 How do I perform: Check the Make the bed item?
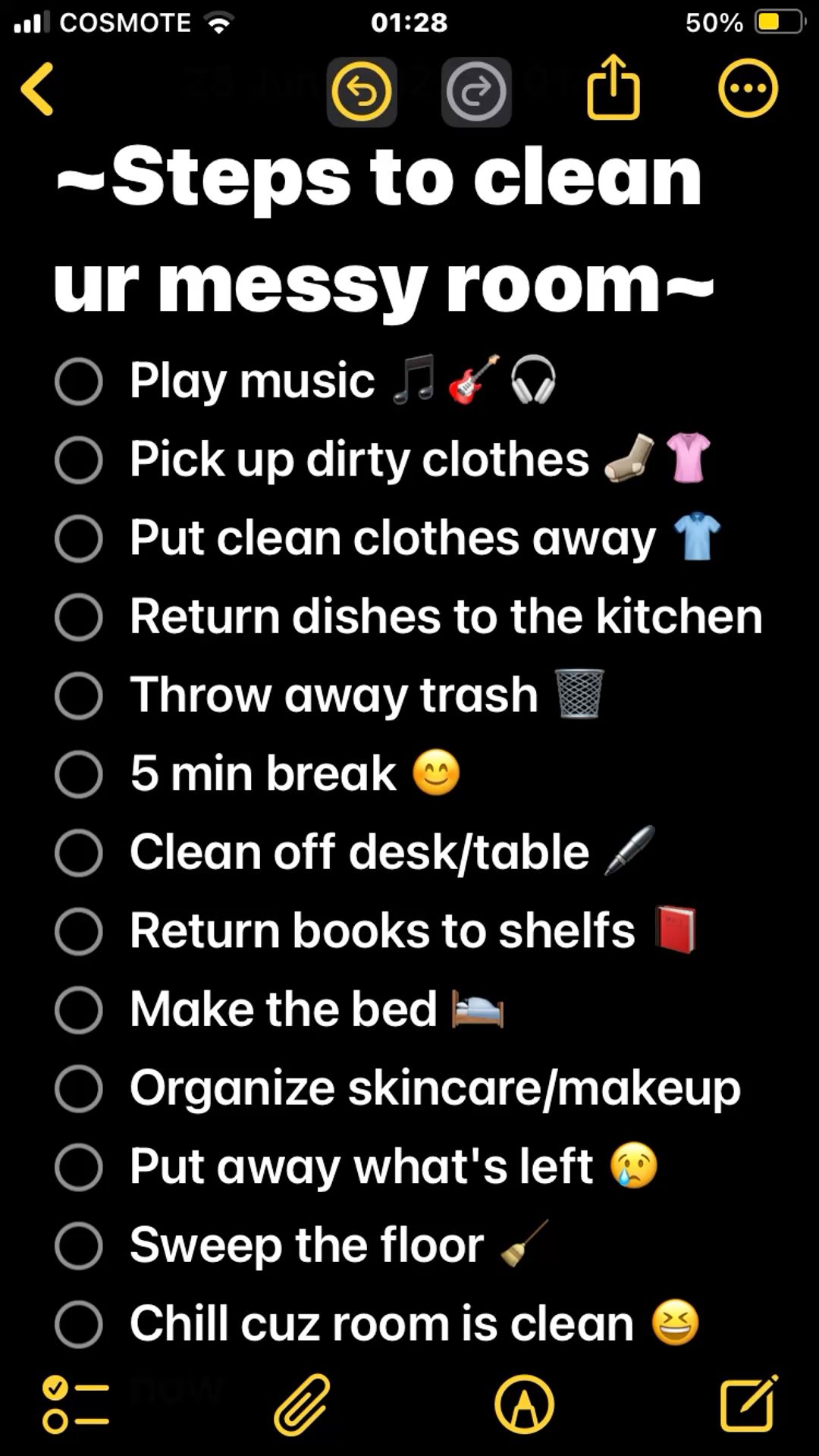pos(79,1010)
